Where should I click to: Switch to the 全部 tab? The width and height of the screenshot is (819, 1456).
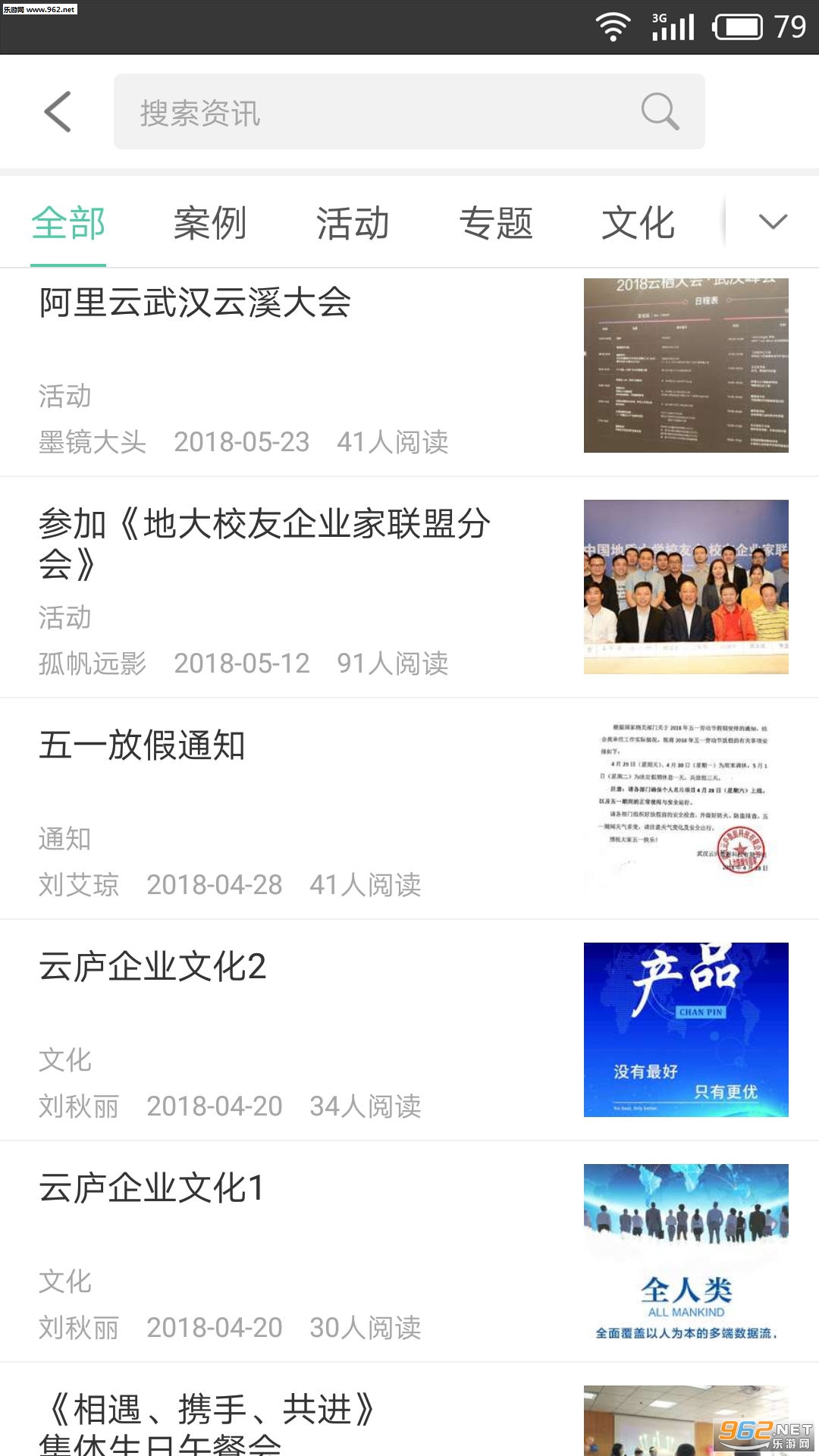(x=68, y=224)
